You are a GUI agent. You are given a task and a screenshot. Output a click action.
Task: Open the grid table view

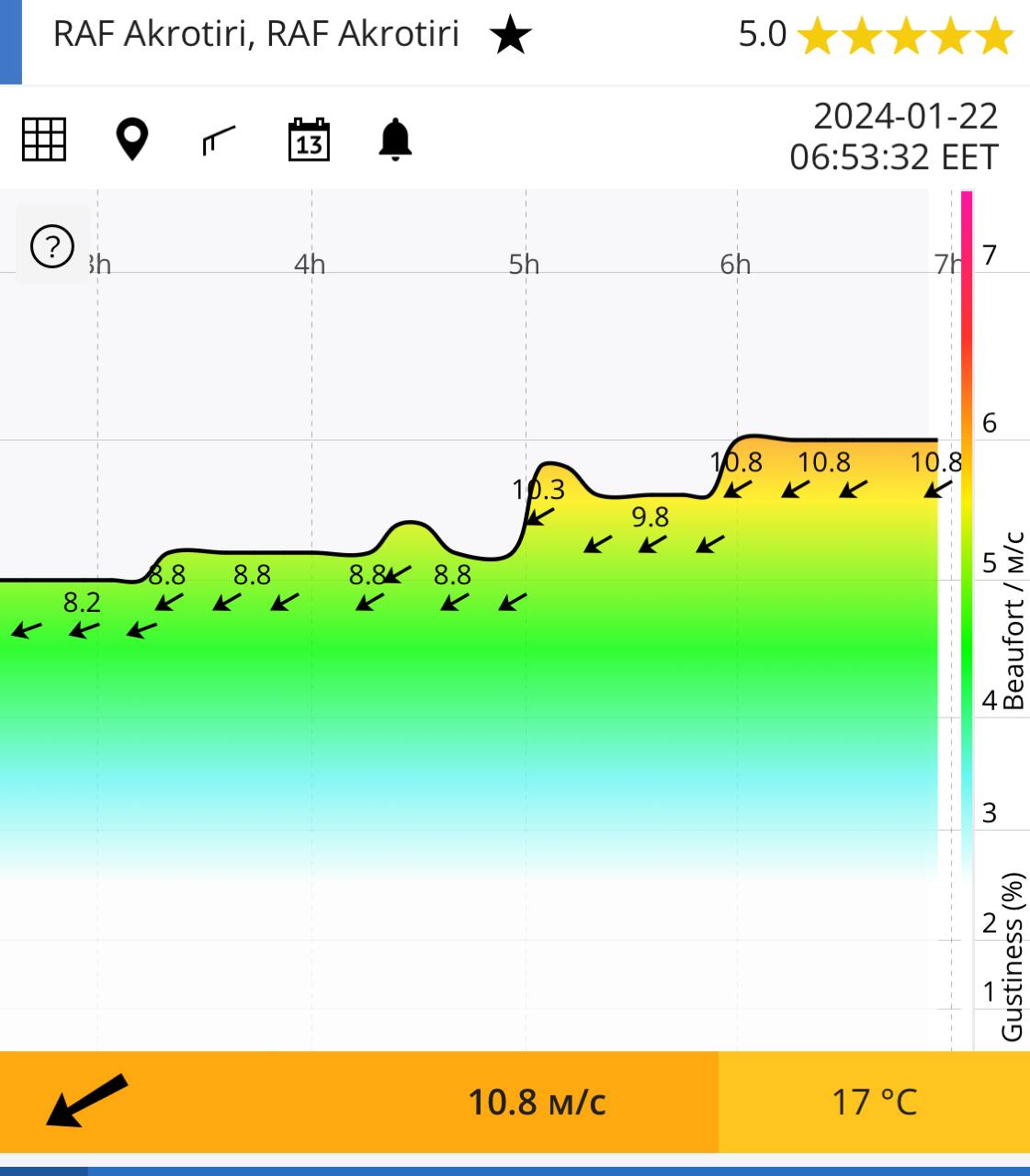tap(44, 140)
